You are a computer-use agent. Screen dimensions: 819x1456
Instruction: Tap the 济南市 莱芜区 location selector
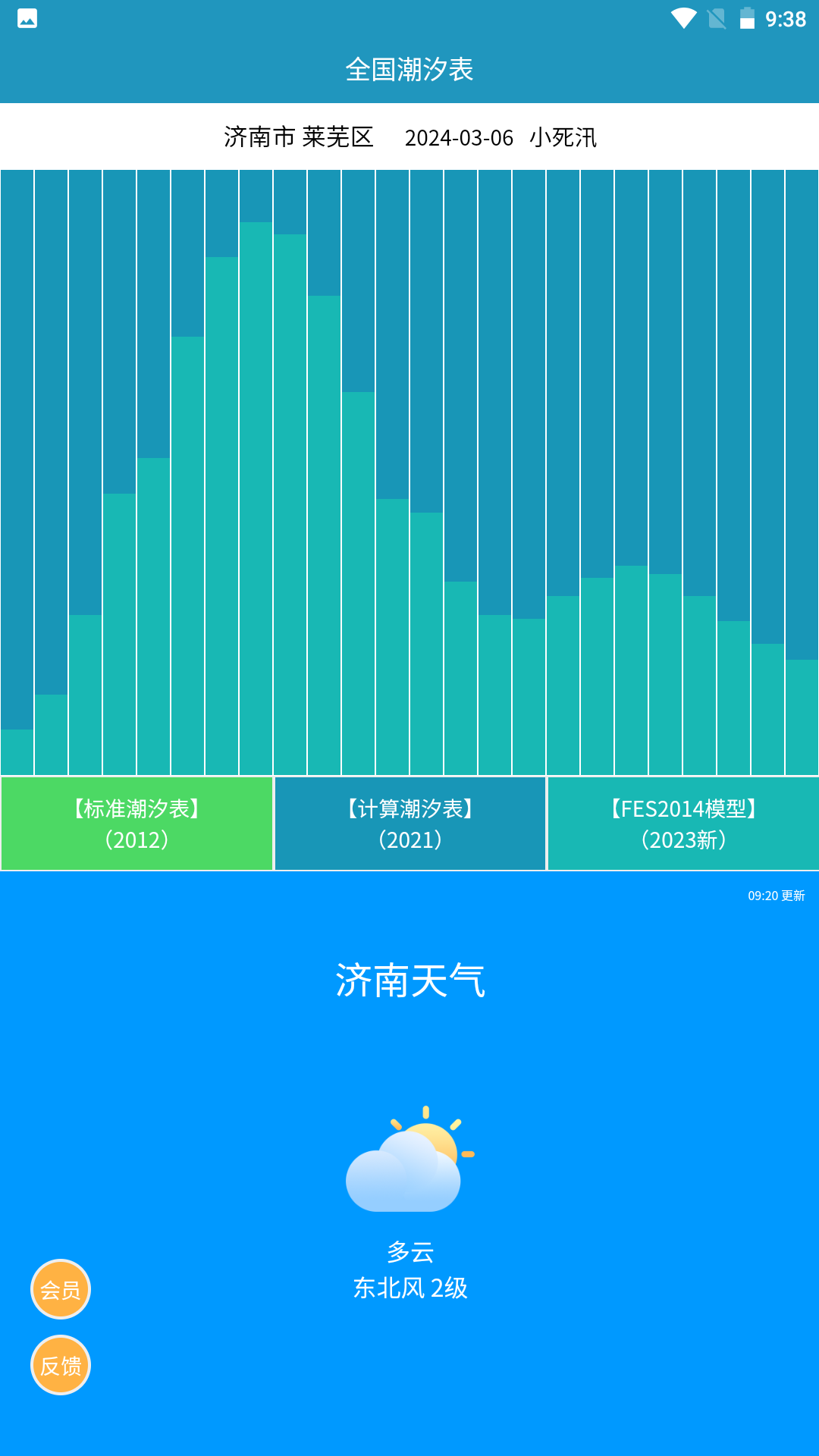click(x=300, y=138)
